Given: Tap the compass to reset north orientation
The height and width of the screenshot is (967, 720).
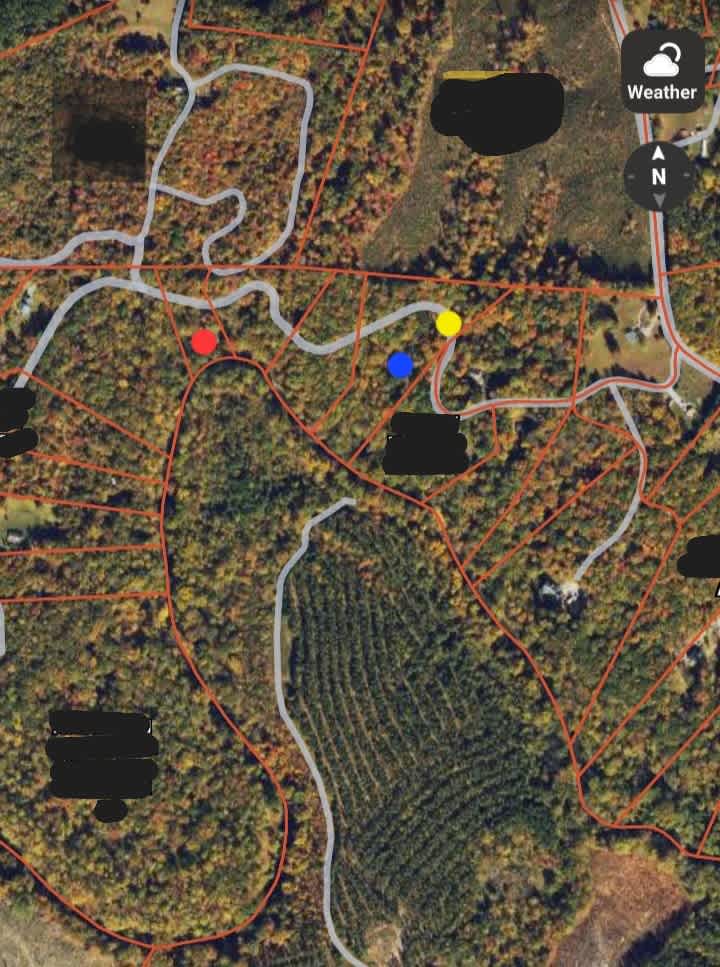Looking at the screenshot, I should click(659, 176).
